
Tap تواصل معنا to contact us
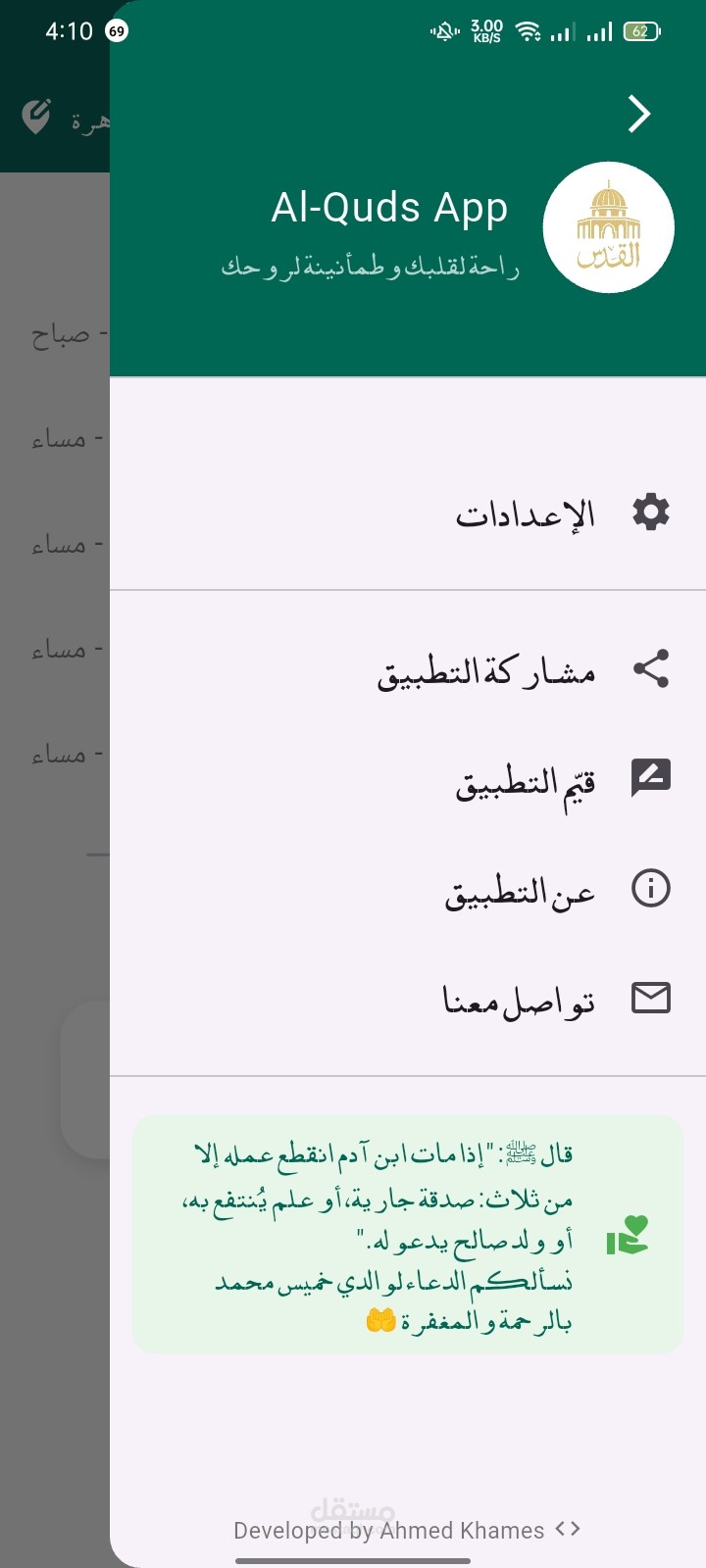point(408,999)
